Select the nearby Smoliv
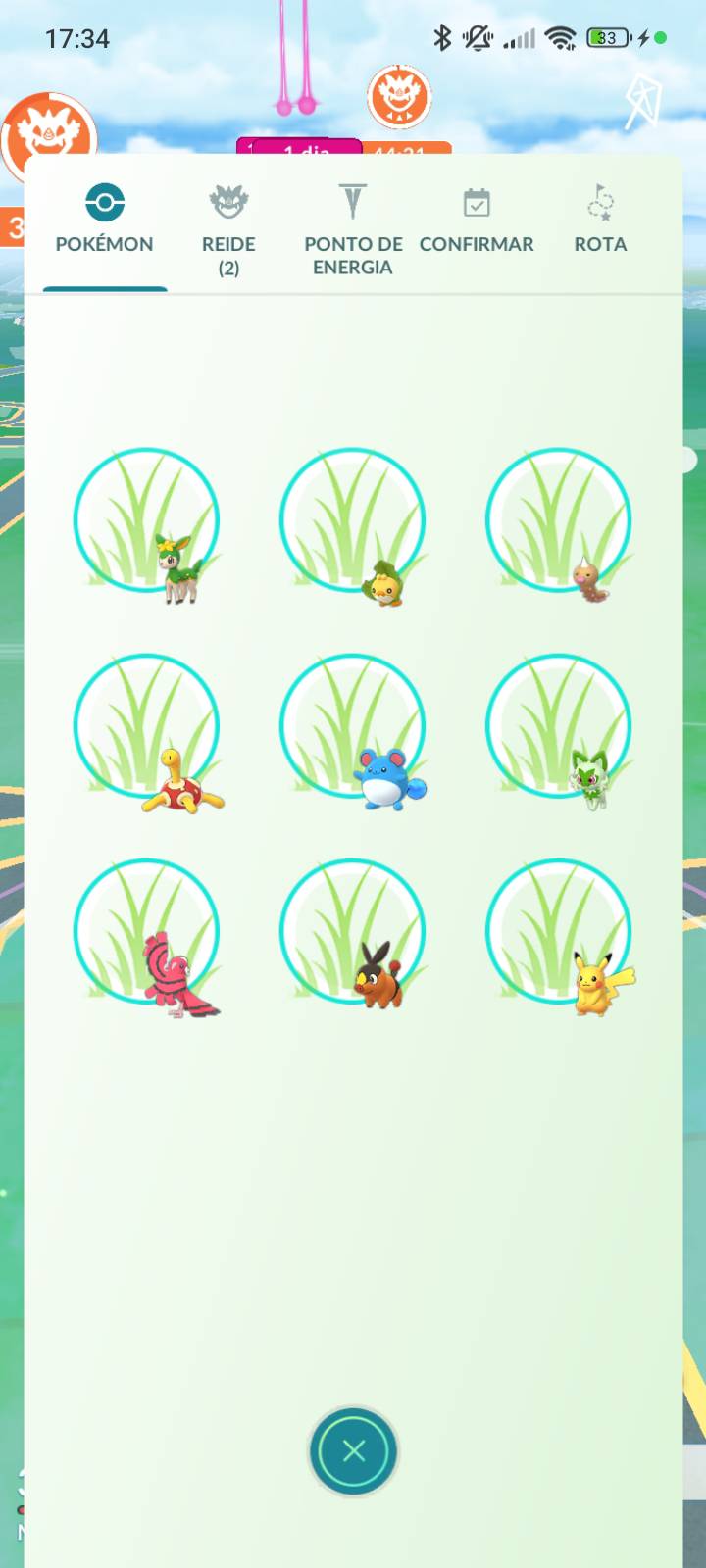The width and height of the screenshot is (706, 1568). [x=353, y=522]
